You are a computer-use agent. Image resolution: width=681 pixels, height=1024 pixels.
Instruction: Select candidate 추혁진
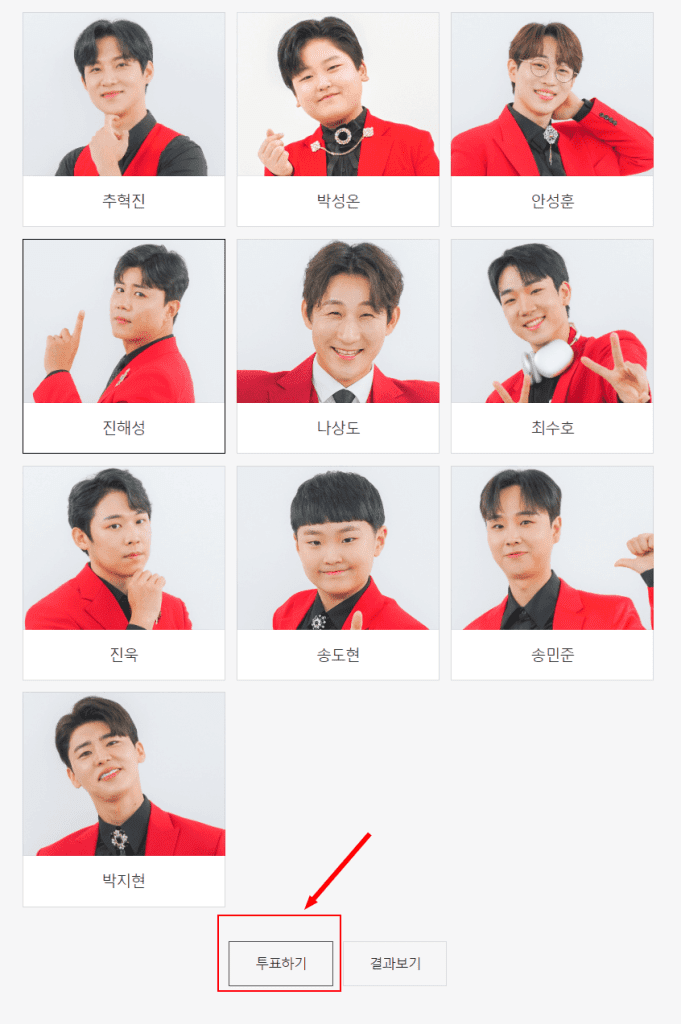point(124,118)
